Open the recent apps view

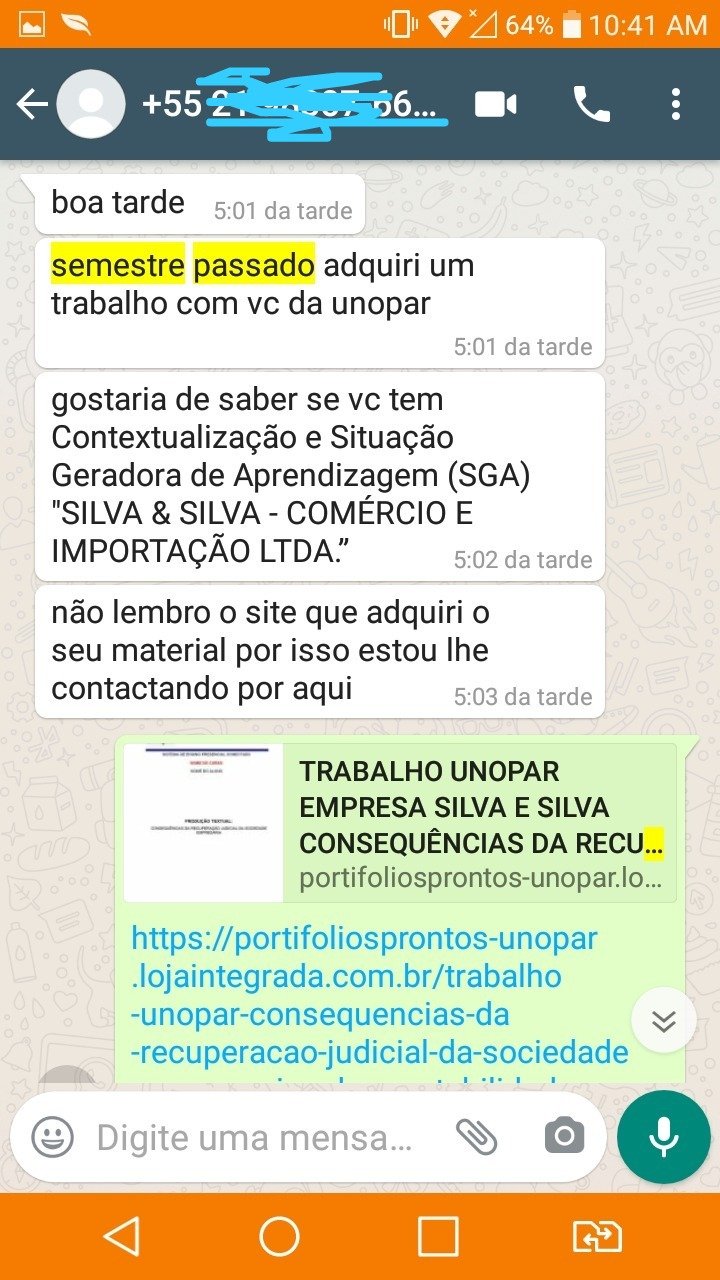coord(438,1237)
